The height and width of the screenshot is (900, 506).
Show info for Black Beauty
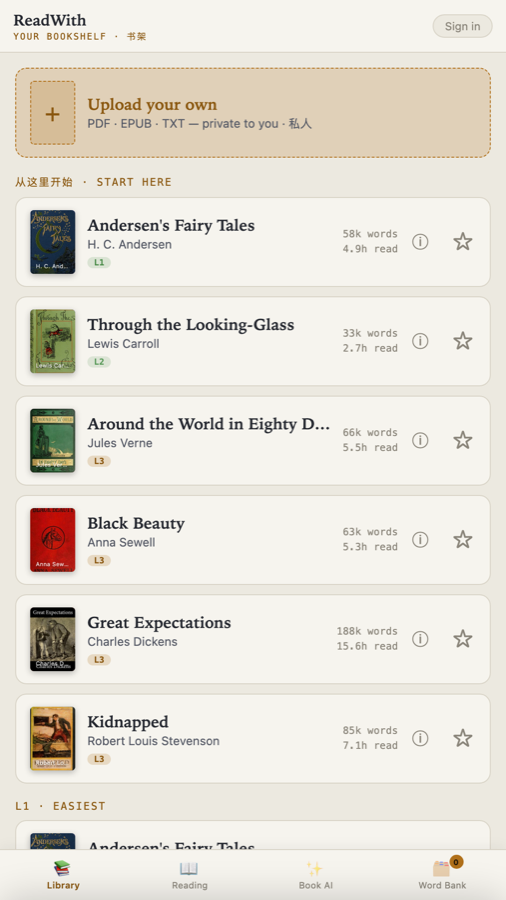click(421, 540)
